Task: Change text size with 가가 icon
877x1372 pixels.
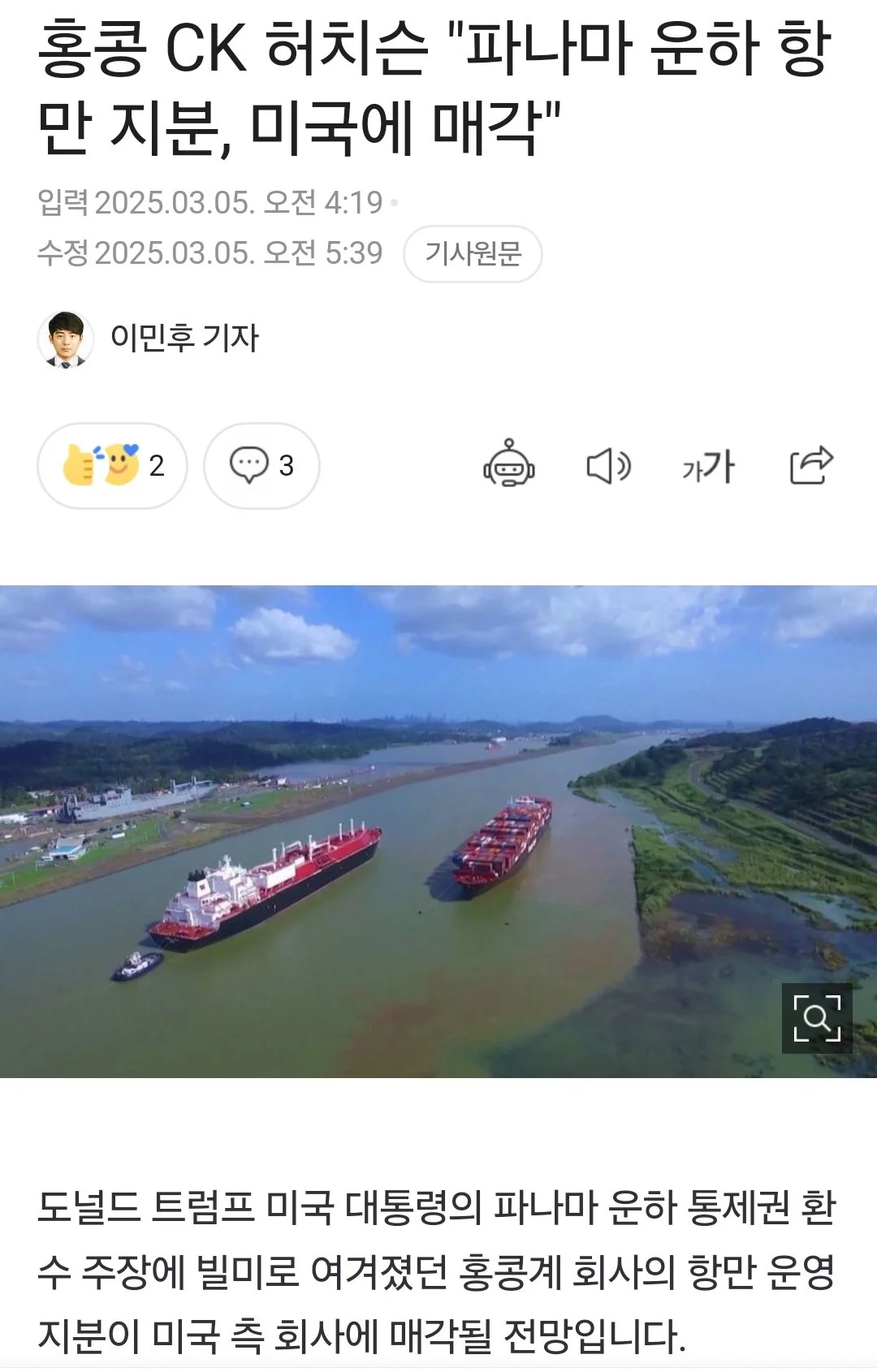Action: [x=708, y=467]
